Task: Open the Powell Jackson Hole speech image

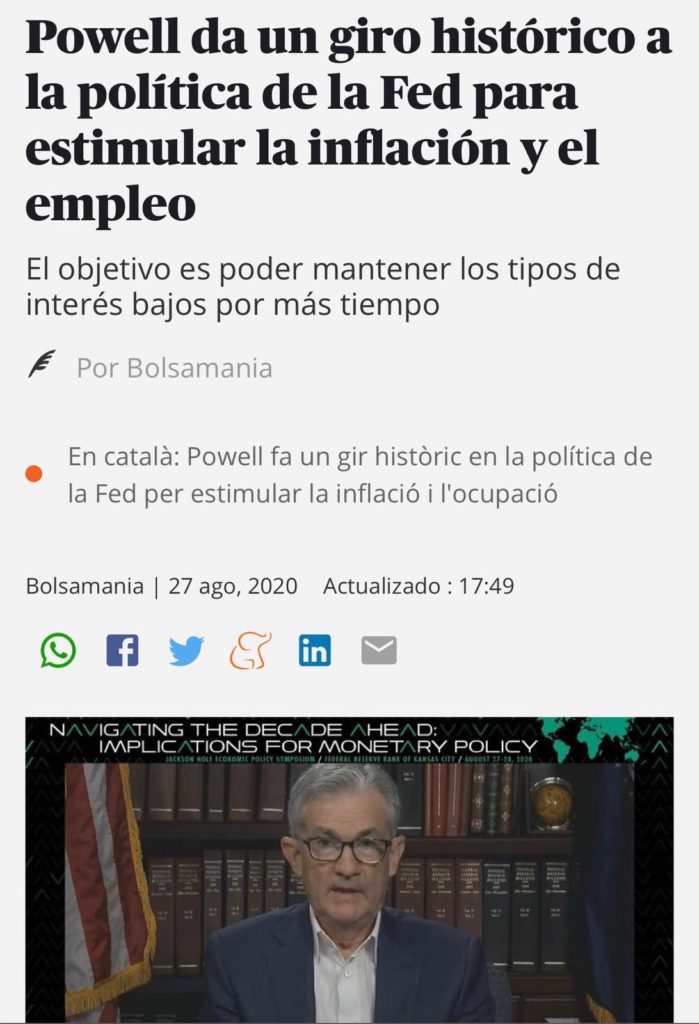Action: tap(349, 870)
